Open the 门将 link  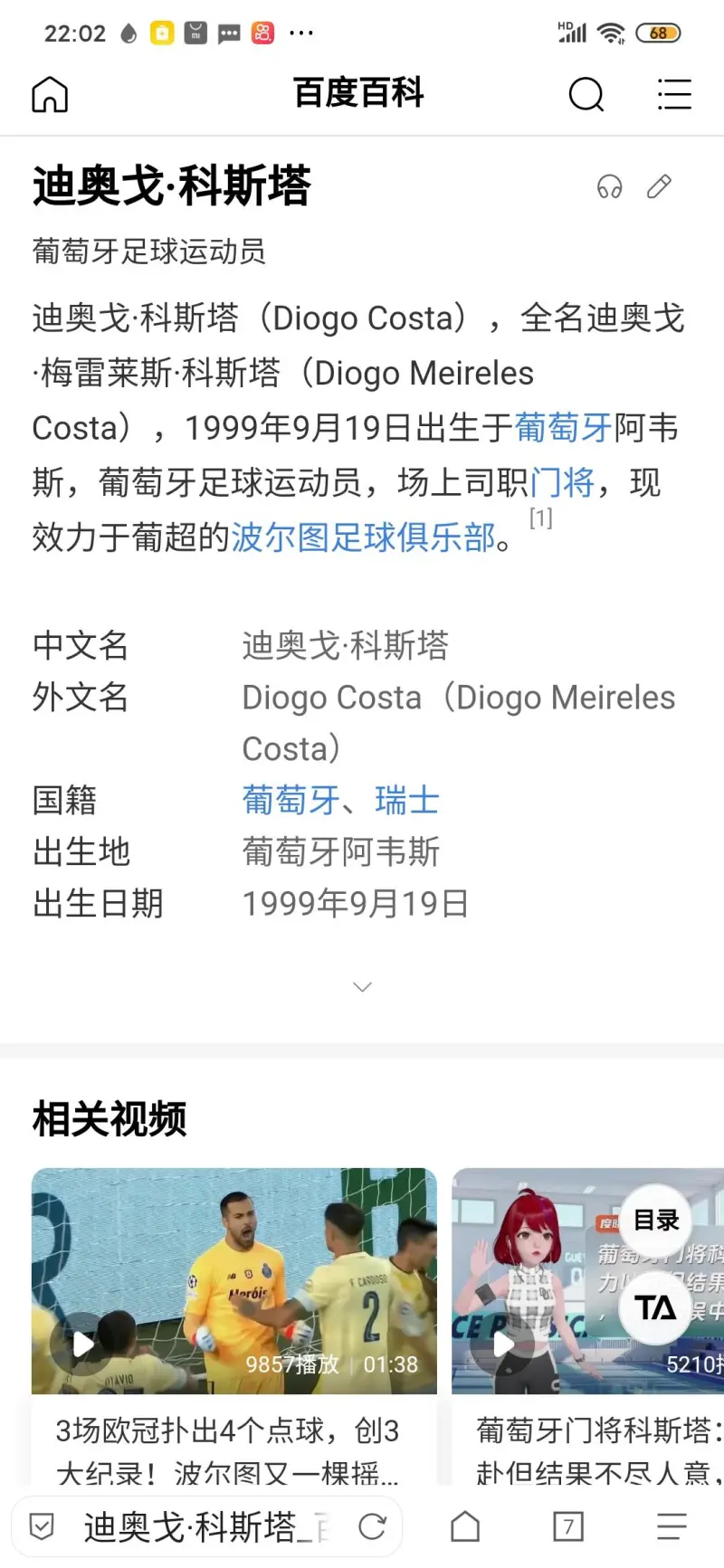pyautogui.click(x=562, y=482)
